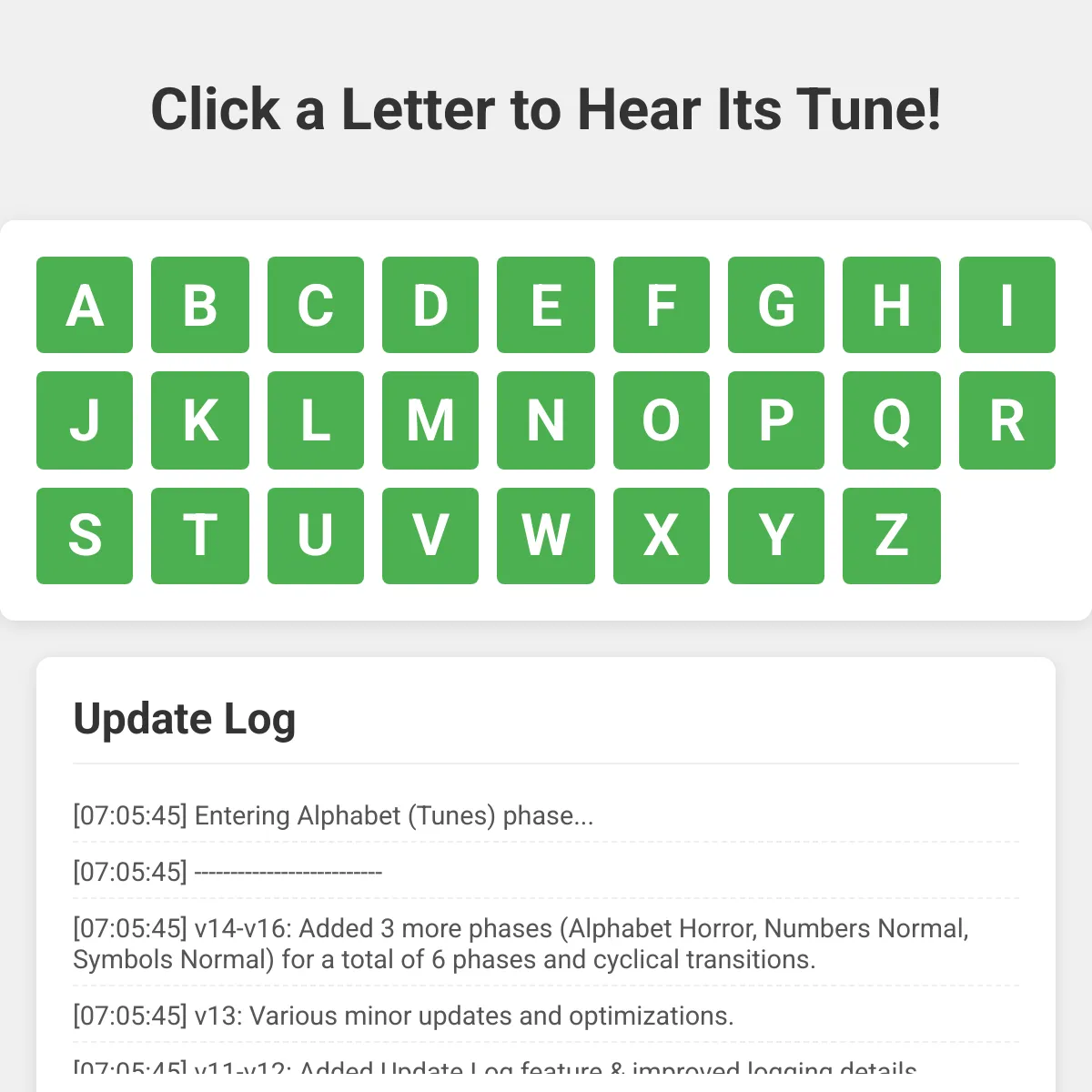
Task: Tap the letter X button
Action: [x=662, y=536]
